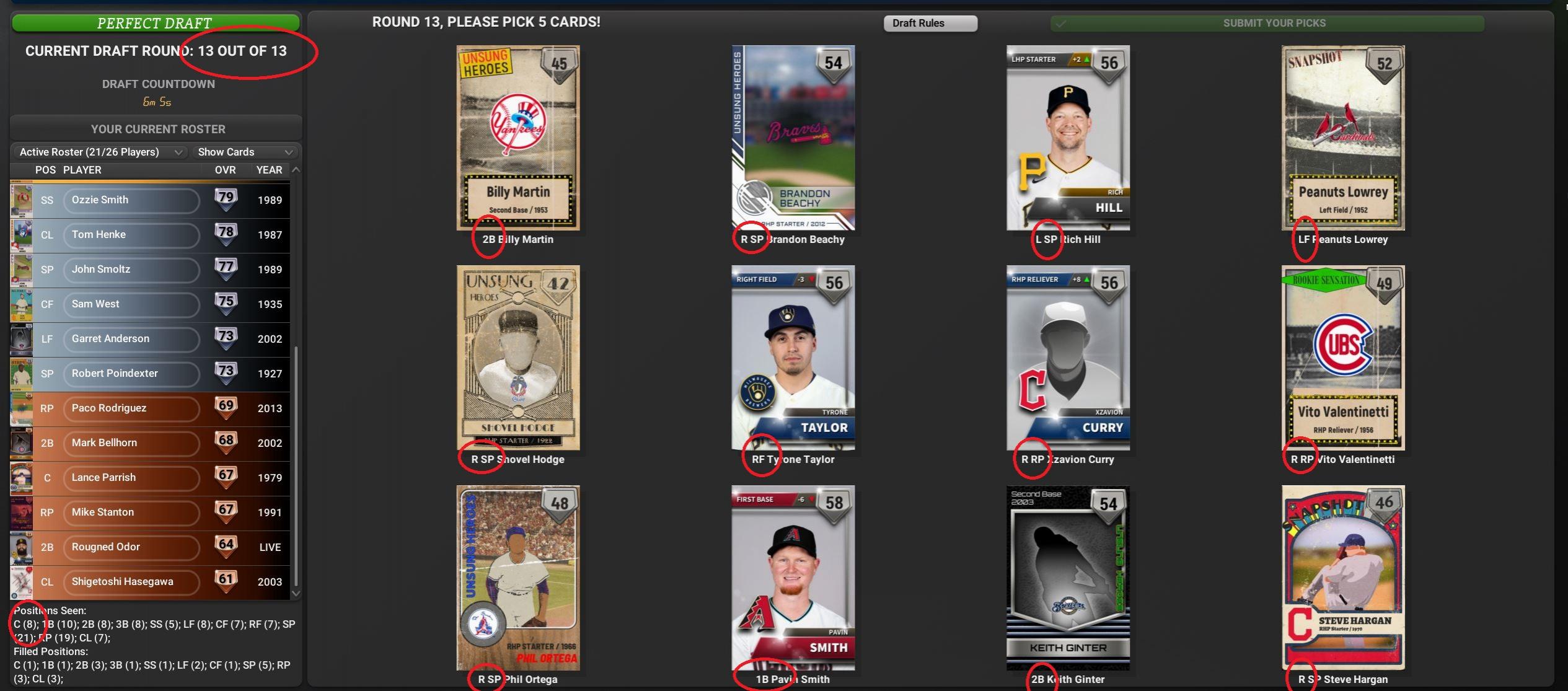Pick the Pavin Smith card
1568x691 pixels.
[x=793, y=578]
